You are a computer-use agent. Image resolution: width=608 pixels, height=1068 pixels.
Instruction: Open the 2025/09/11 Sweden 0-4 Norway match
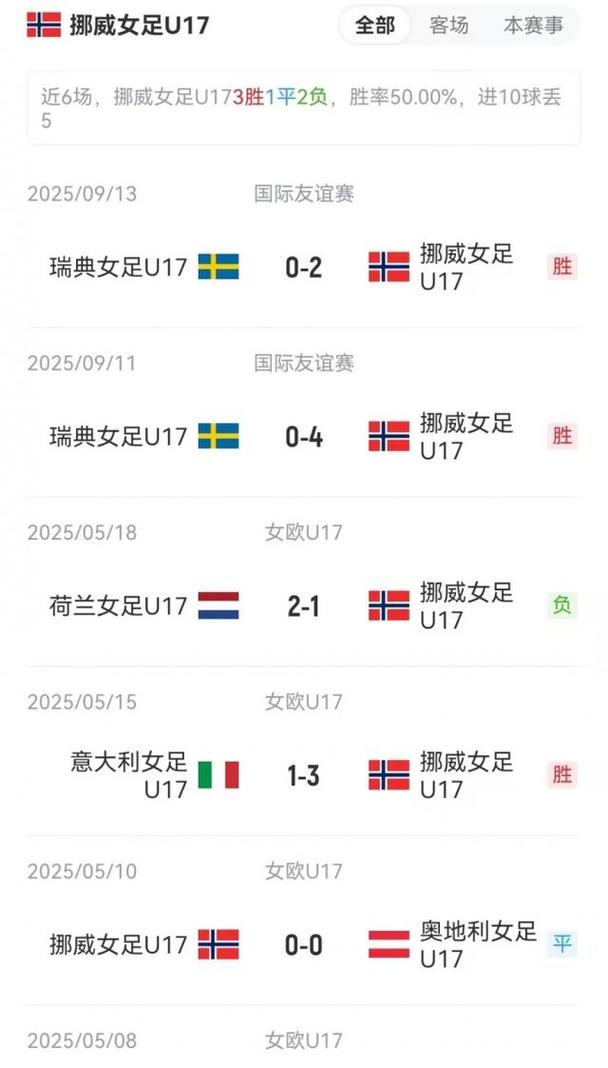pyautogui.click(x=304, y=436)
